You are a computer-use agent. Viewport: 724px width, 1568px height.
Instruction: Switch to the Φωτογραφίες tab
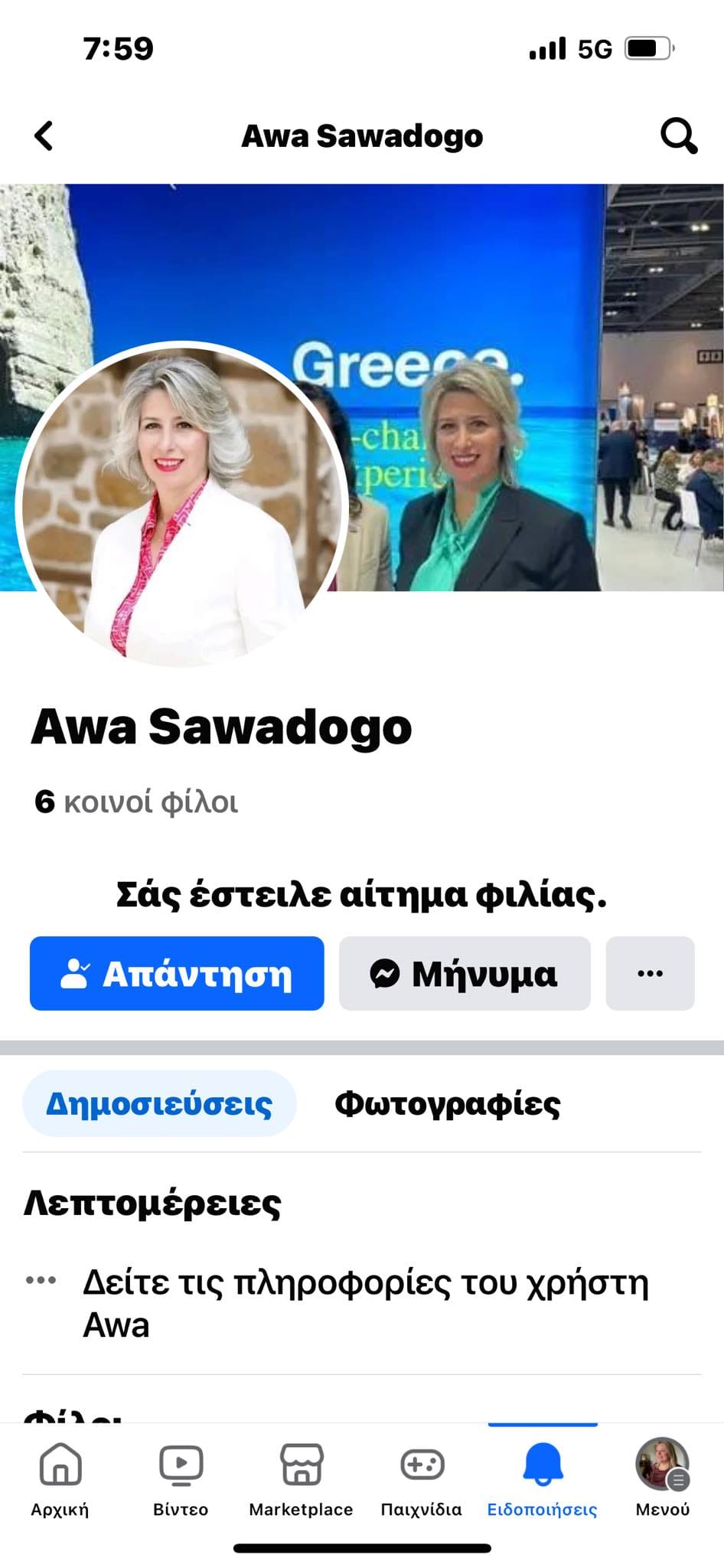[x=447, y=1103]
